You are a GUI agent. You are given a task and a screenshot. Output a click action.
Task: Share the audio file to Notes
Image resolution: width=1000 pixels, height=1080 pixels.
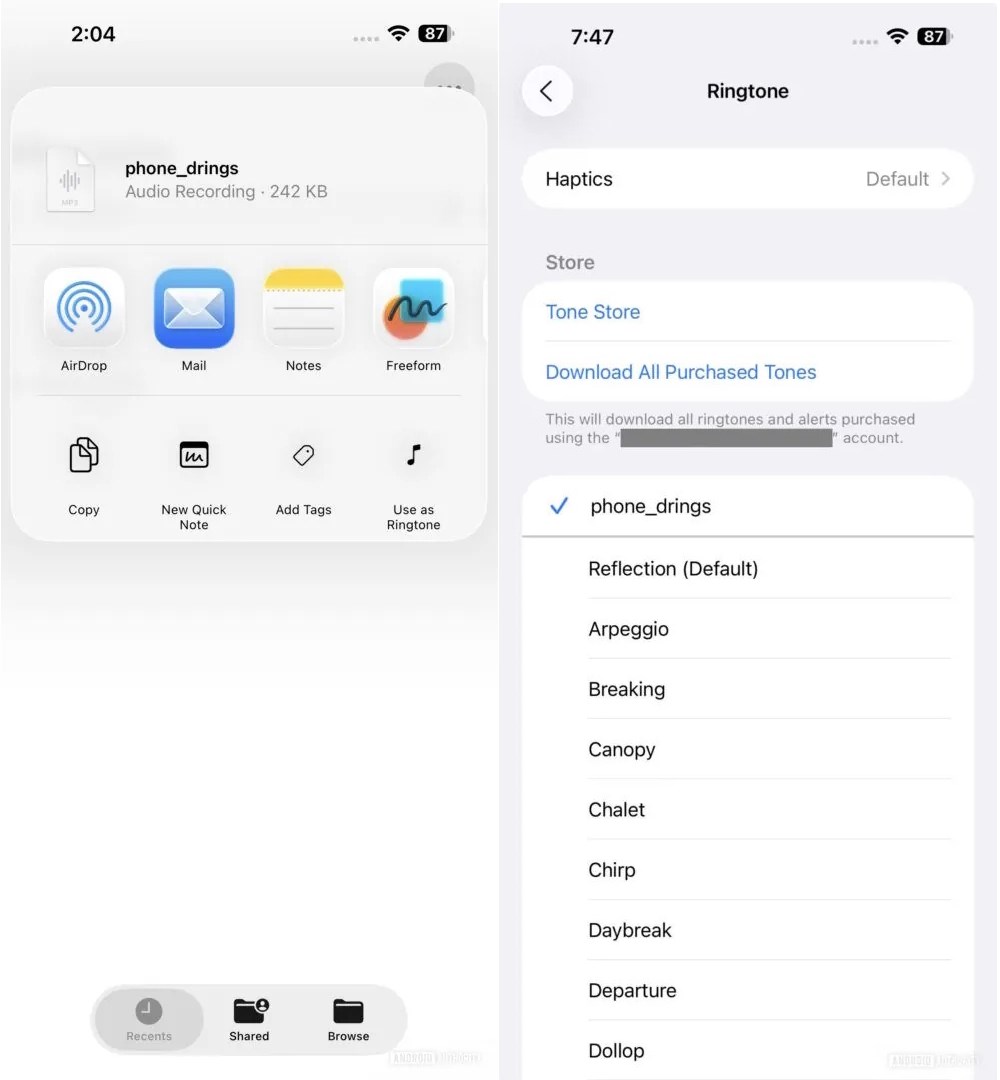303,308
